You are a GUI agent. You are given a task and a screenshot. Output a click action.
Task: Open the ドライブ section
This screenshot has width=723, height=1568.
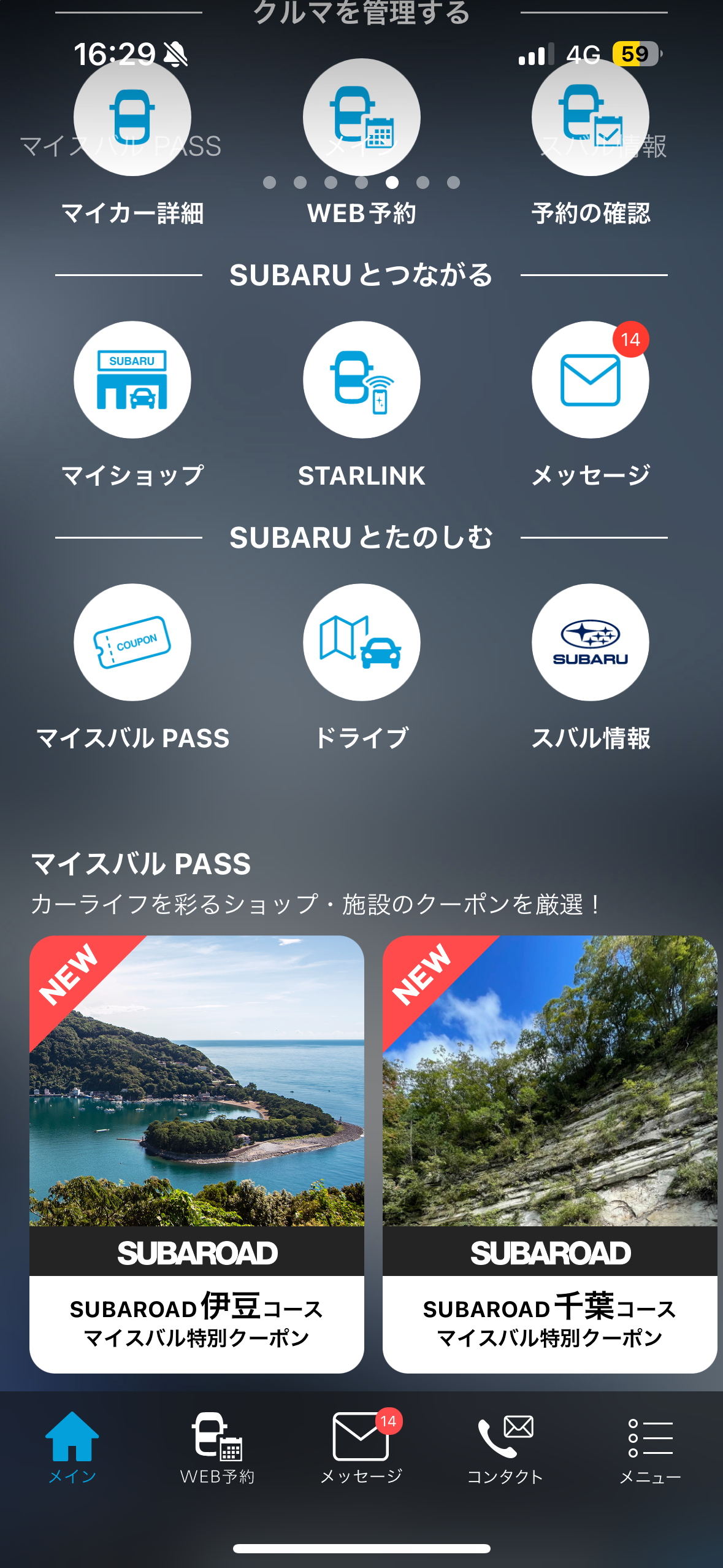pyautogui.click(x=361, y=642)
